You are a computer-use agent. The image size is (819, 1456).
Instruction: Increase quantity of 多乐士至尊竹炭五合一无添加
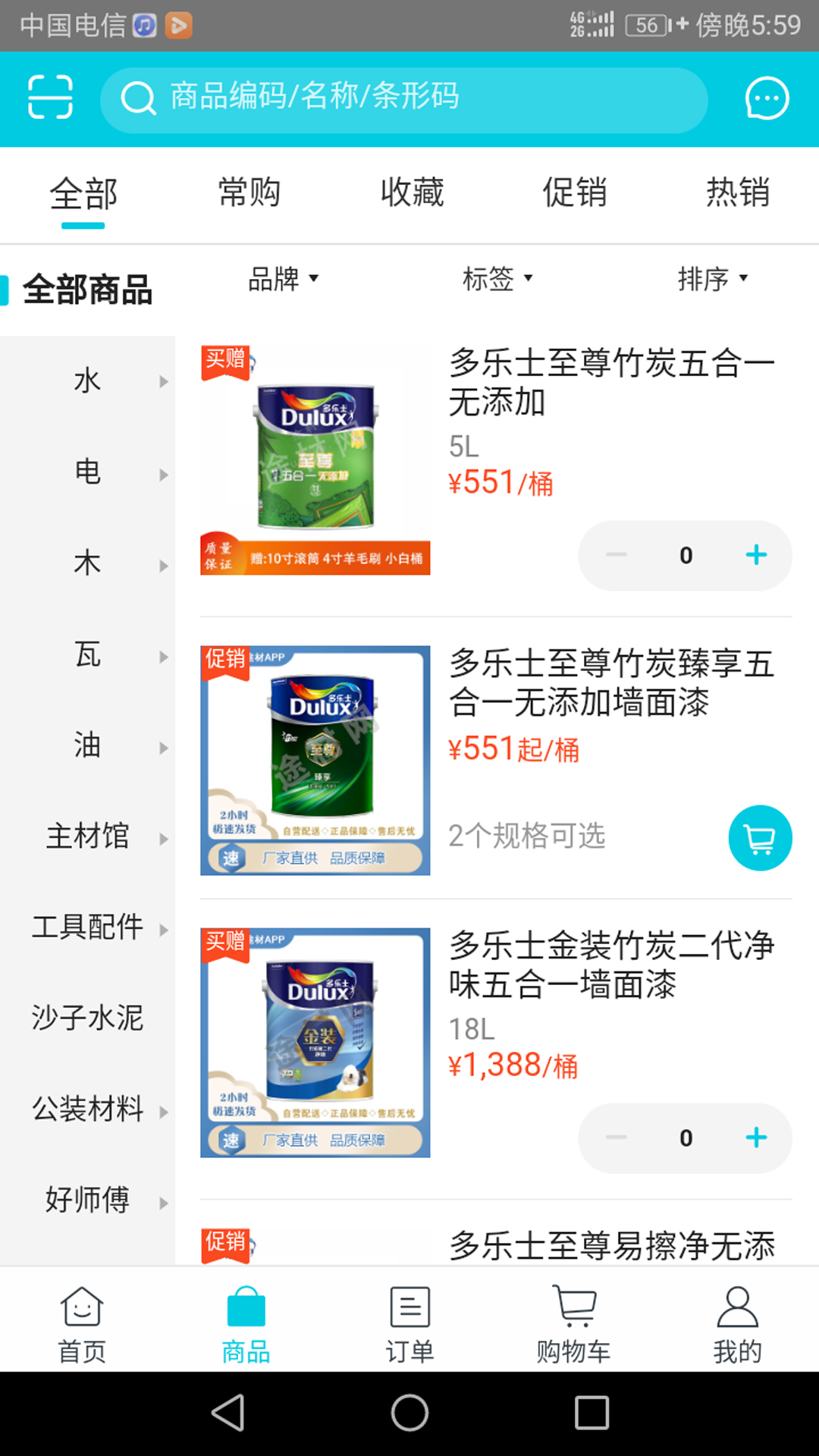click(x=756, y=555)
